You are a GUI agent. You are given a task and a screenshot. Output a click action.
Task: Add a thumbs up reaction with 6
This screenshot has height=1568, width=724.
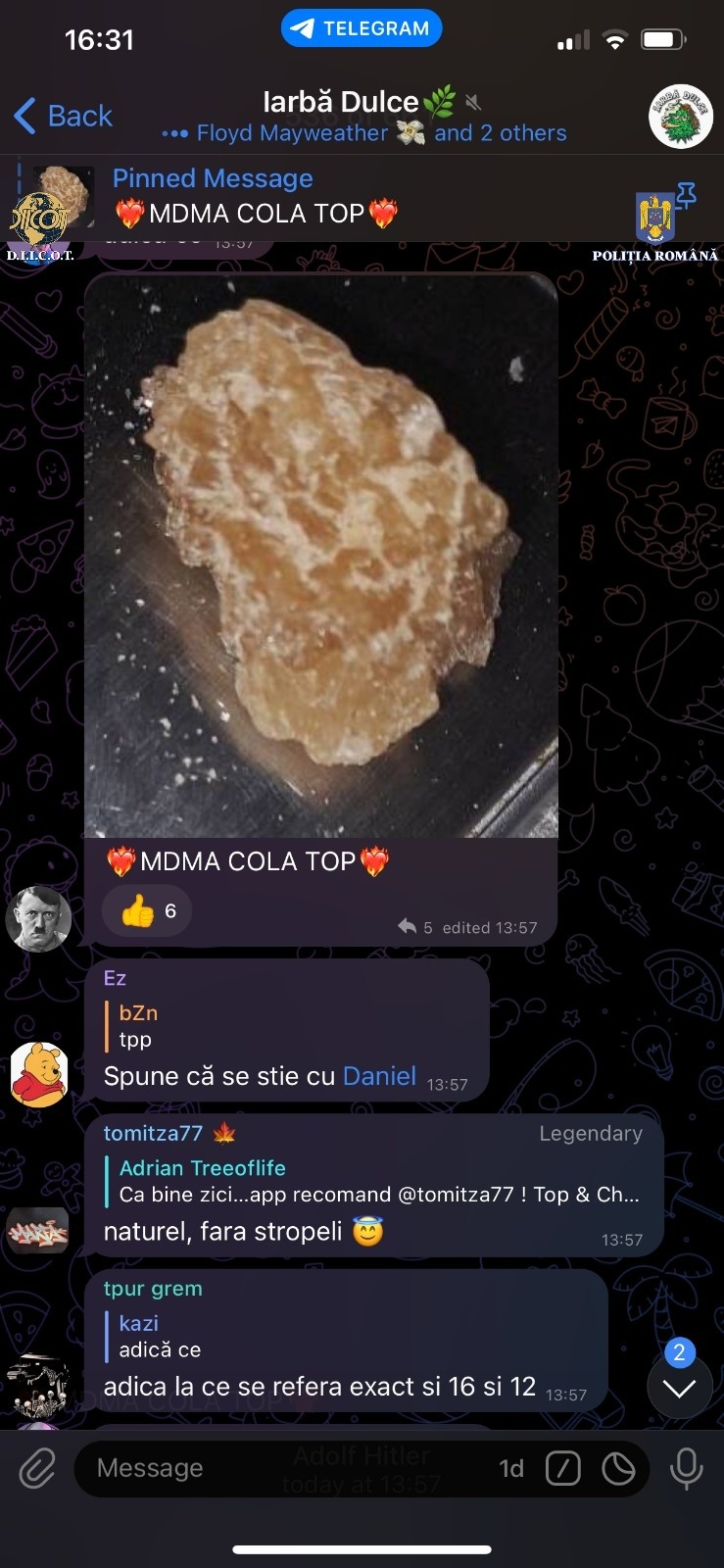148,911
